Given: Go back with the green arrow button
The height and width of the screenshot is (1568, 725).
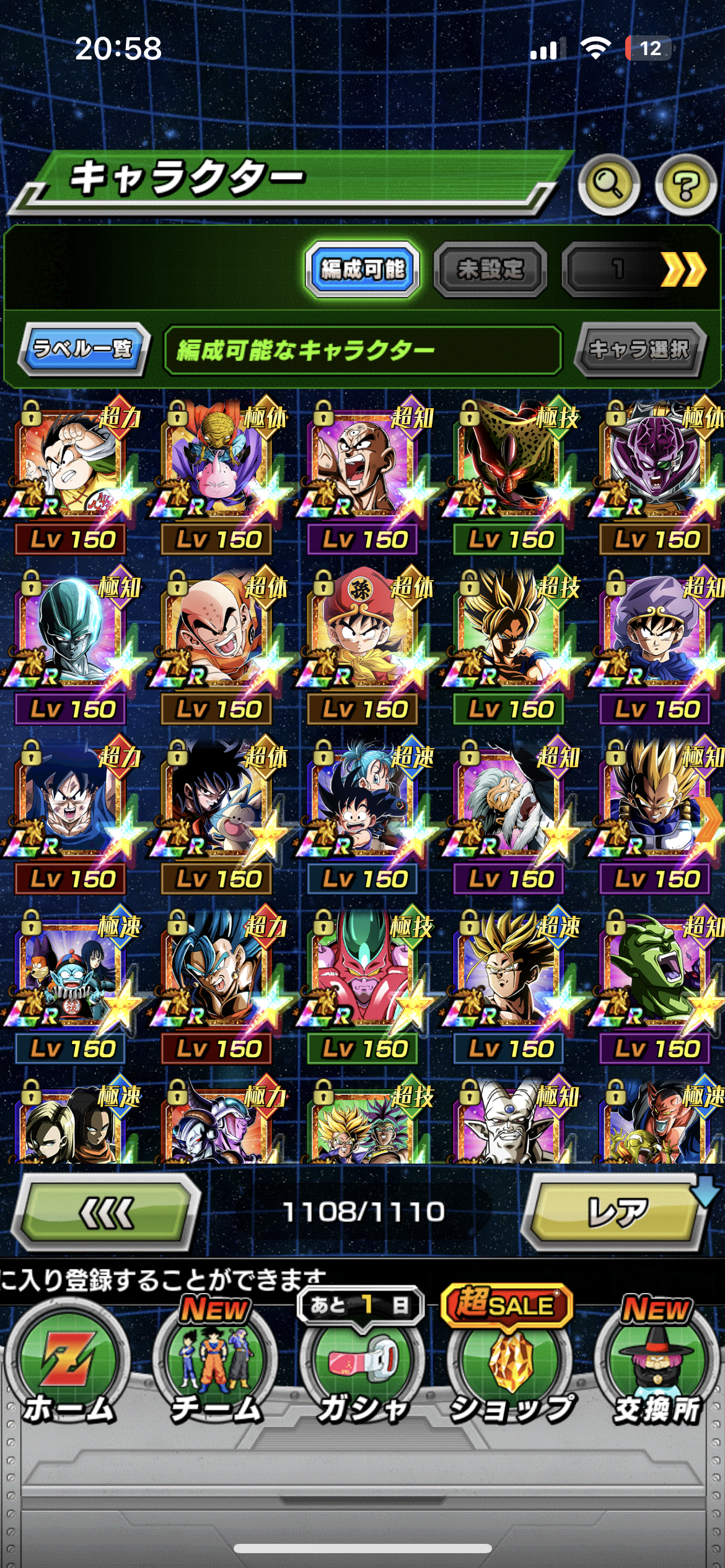Looking at the screenshot, I should click(107, 1212).
